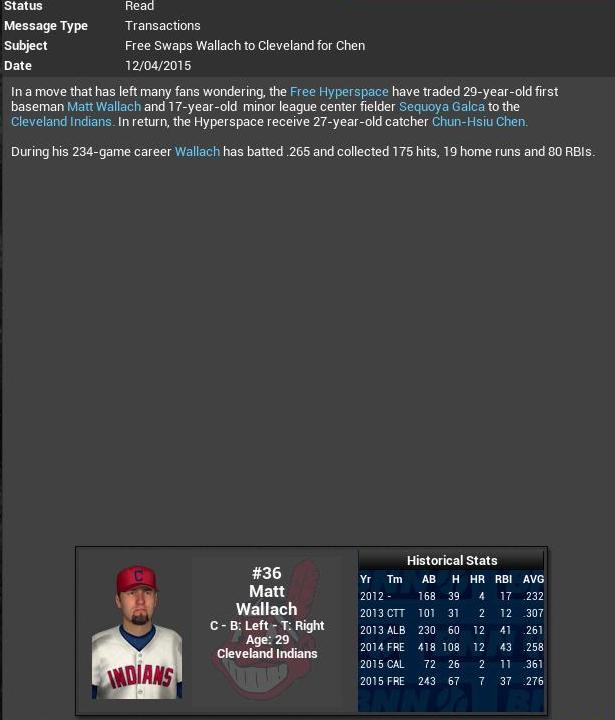The image size is (615, 720).
Task: Open the Matt Wallach link in the trade paragraph
Action: 104,107
